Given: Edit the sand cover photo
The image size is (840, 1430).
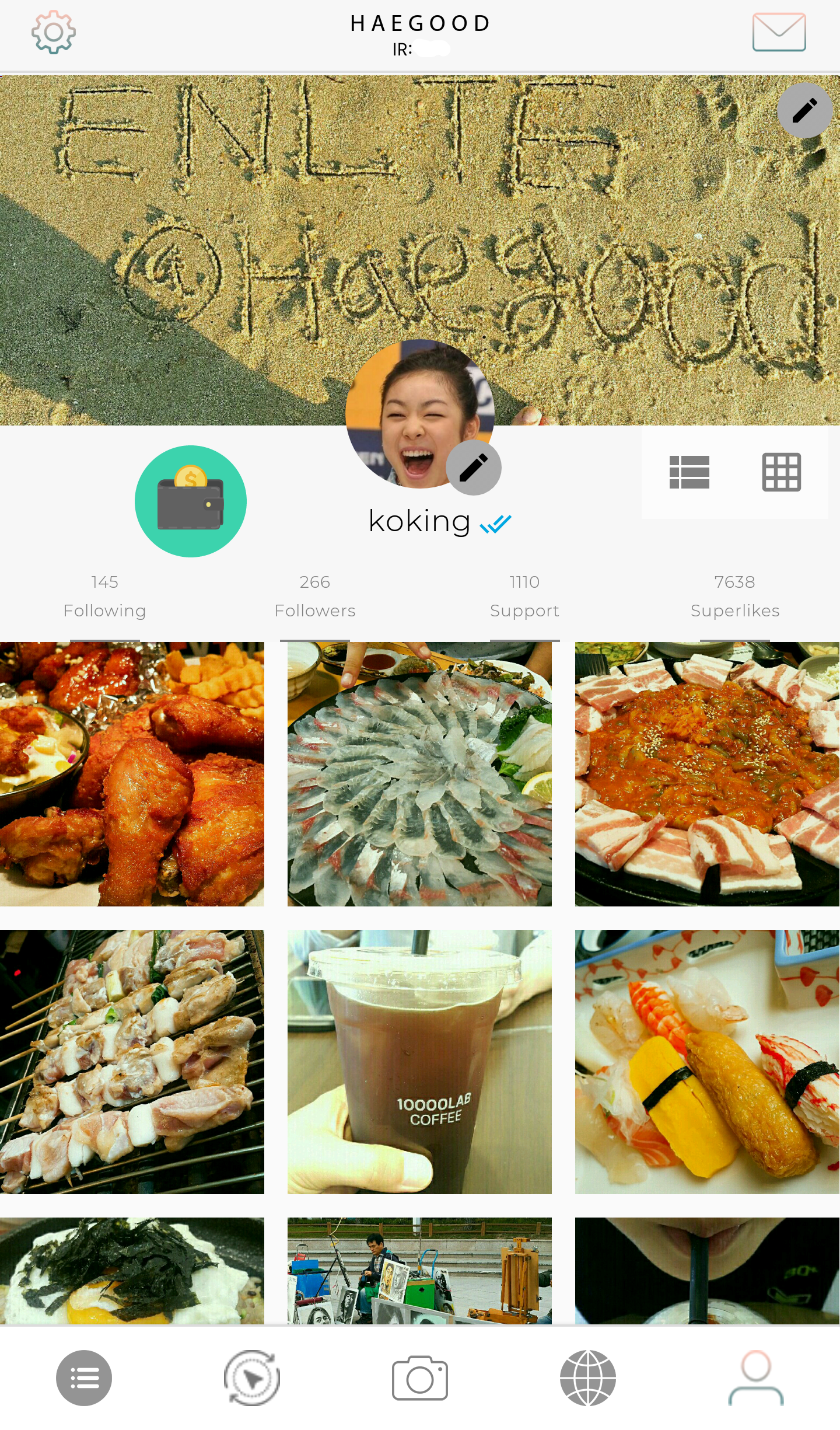Looking at the screenshot, I should [804, 110].
